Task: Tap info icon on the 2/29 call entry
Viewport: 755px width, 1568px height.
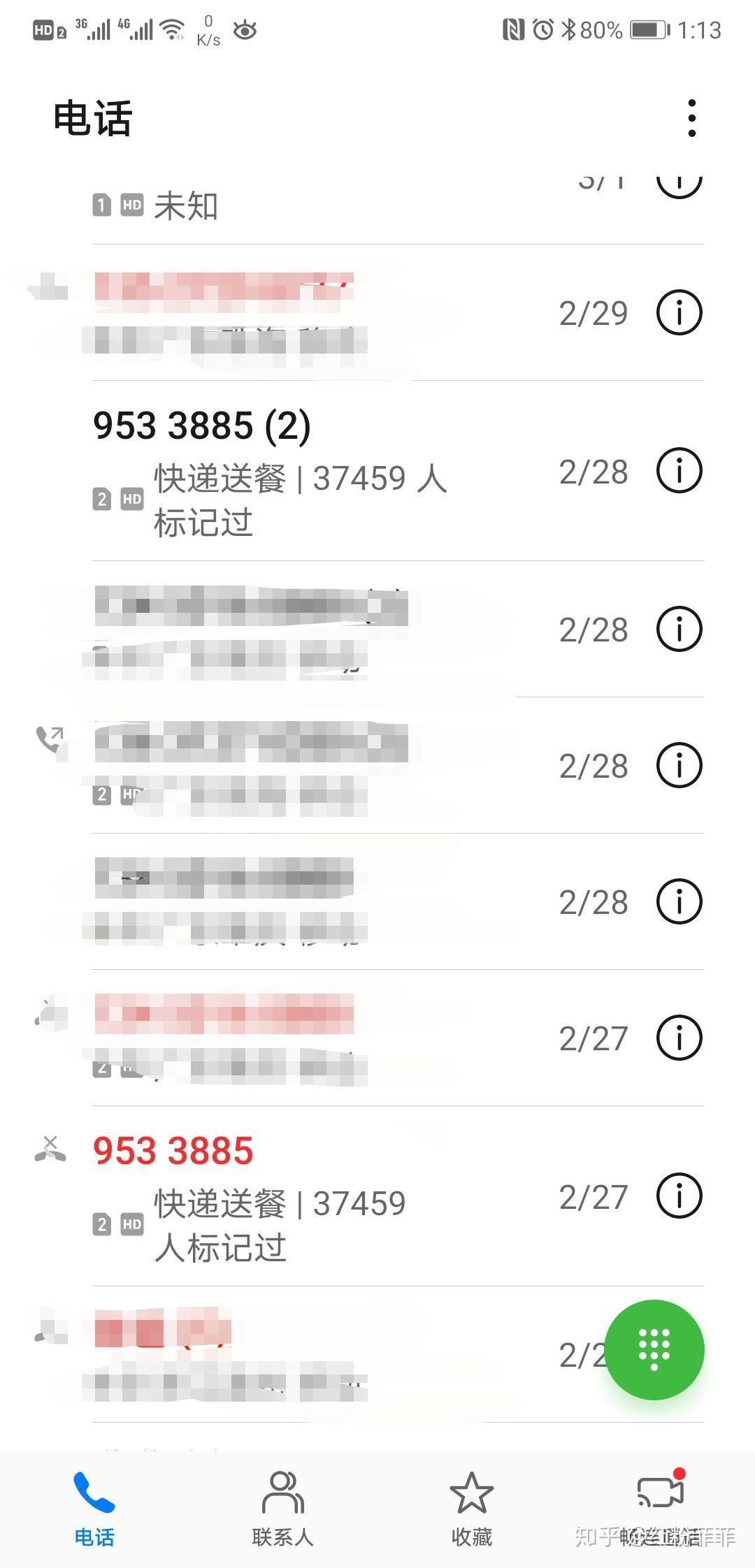Action: [679, 312]
